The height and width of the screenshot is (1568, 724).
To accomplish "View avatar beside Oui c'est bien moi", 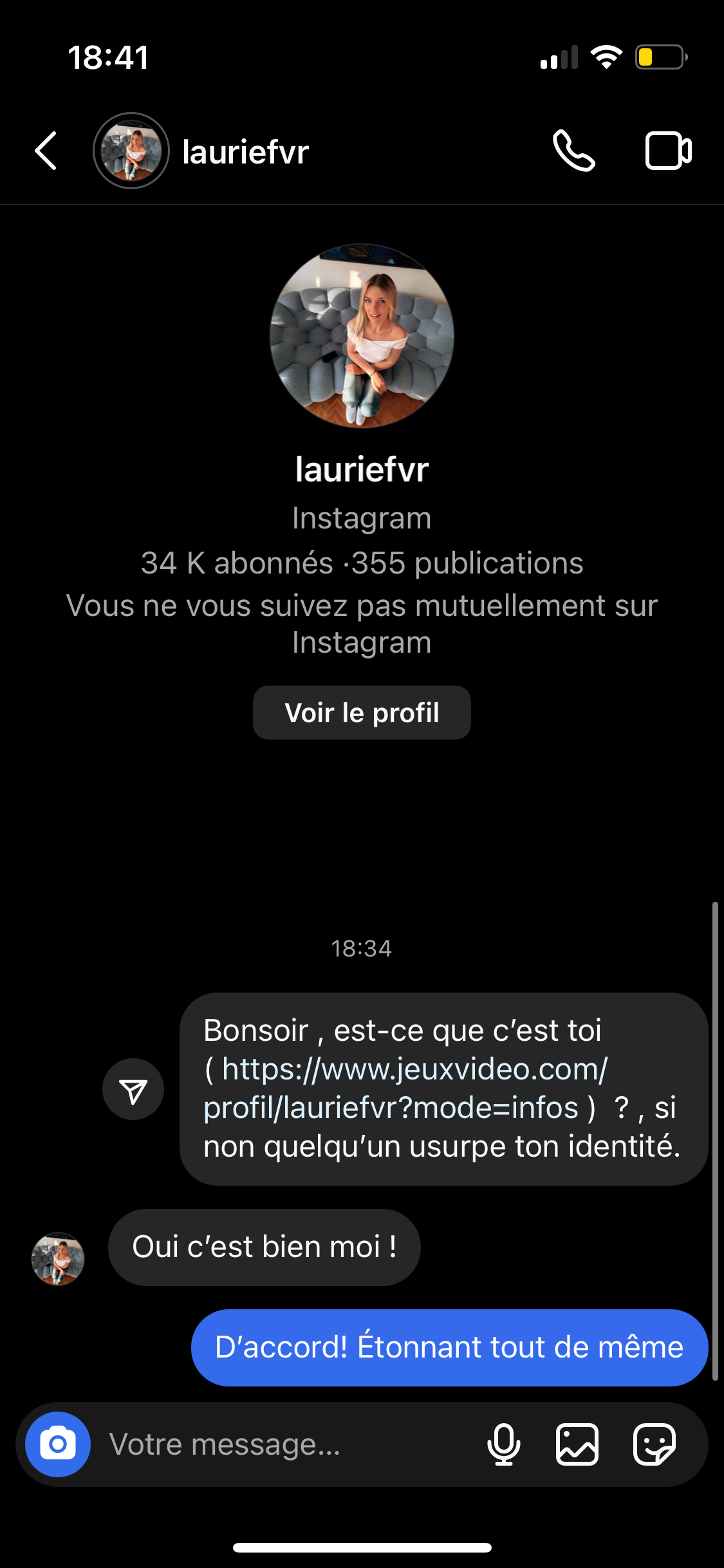I will pyautogui.click(x=58, y=1258).
